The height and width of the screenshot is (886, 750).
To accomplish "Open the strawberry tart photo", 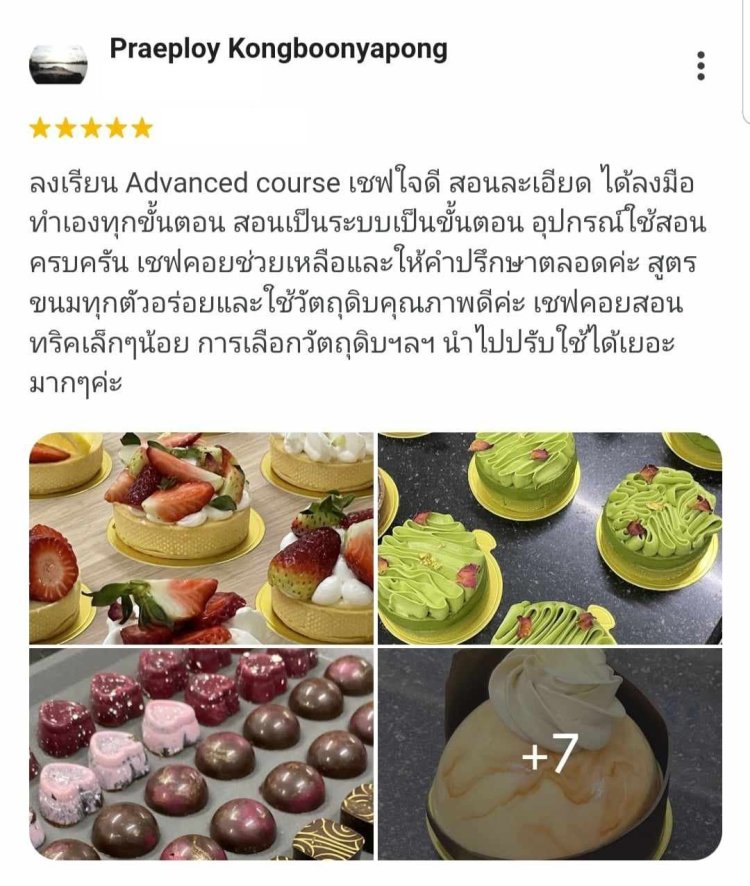I will (201, 538).
